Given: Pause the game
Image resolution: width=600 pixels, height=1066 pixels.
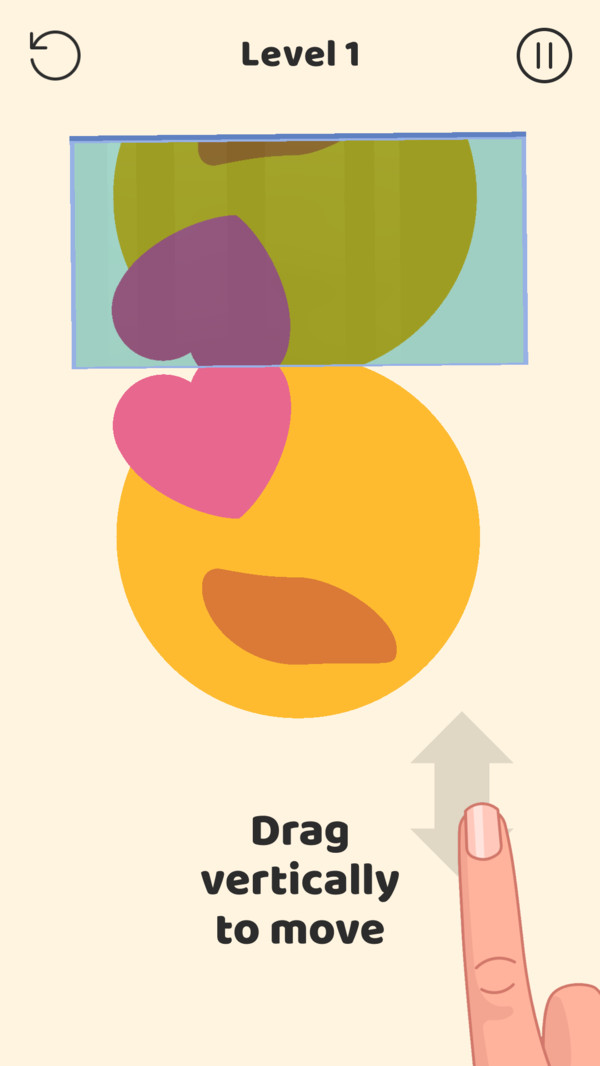Looking at the screenshot, I should click(x=544, y=55).
